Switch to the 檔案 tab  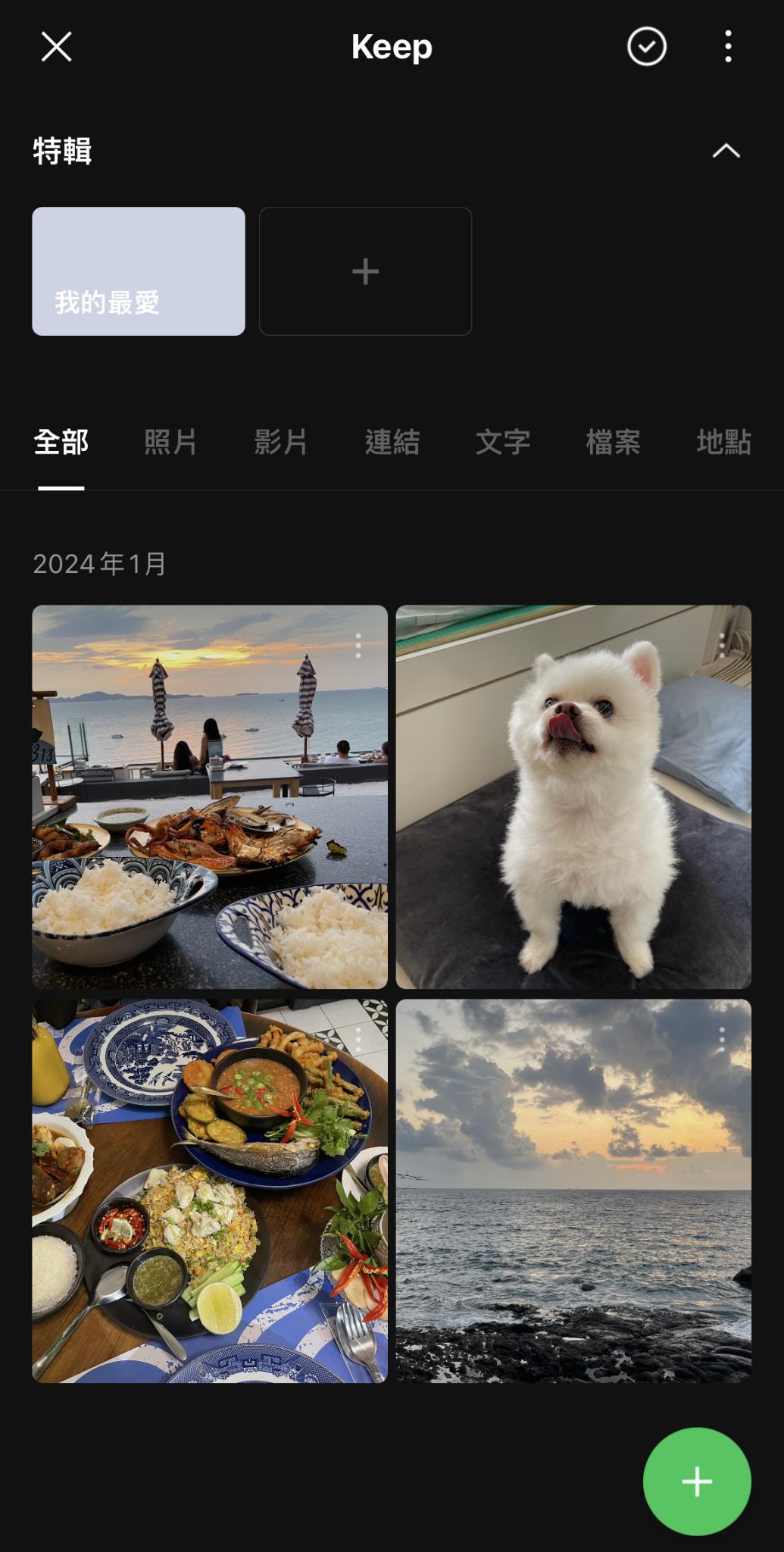(x=613, y=442)
